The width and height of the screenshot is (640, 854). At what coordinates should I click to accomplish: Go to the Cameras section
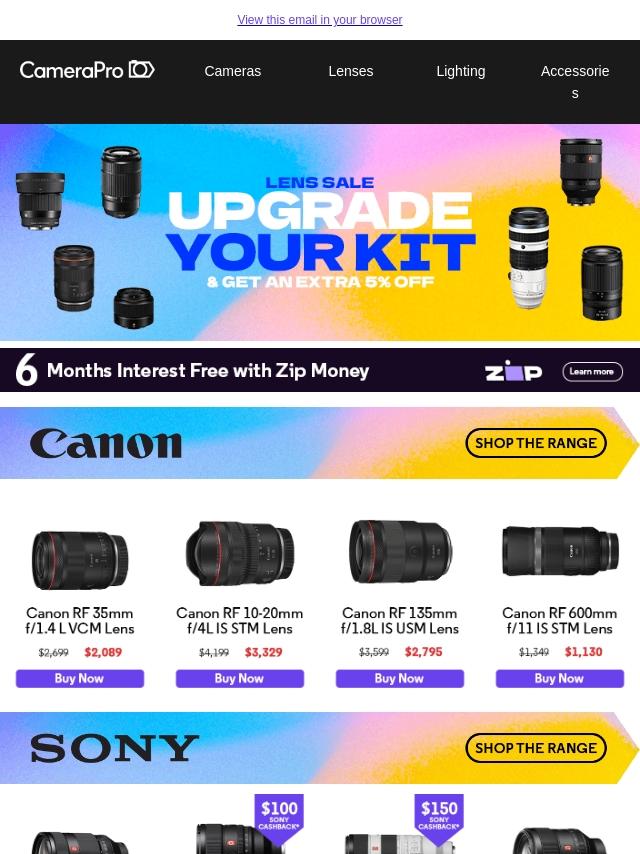[x=233, y=71]
